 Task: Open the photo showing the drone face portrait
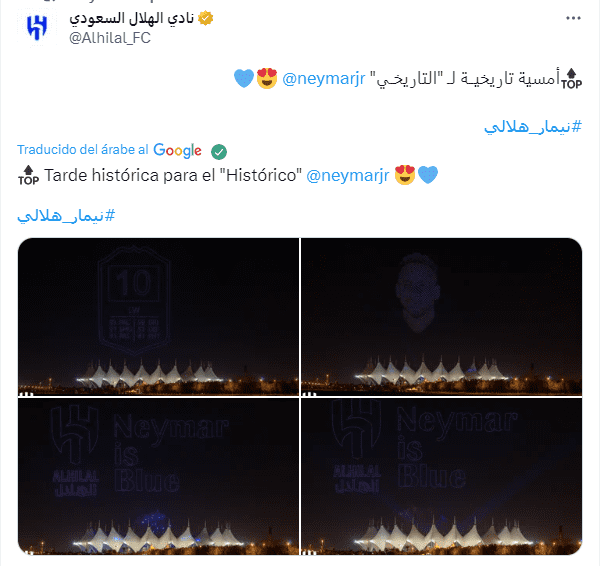click(441, 316)
